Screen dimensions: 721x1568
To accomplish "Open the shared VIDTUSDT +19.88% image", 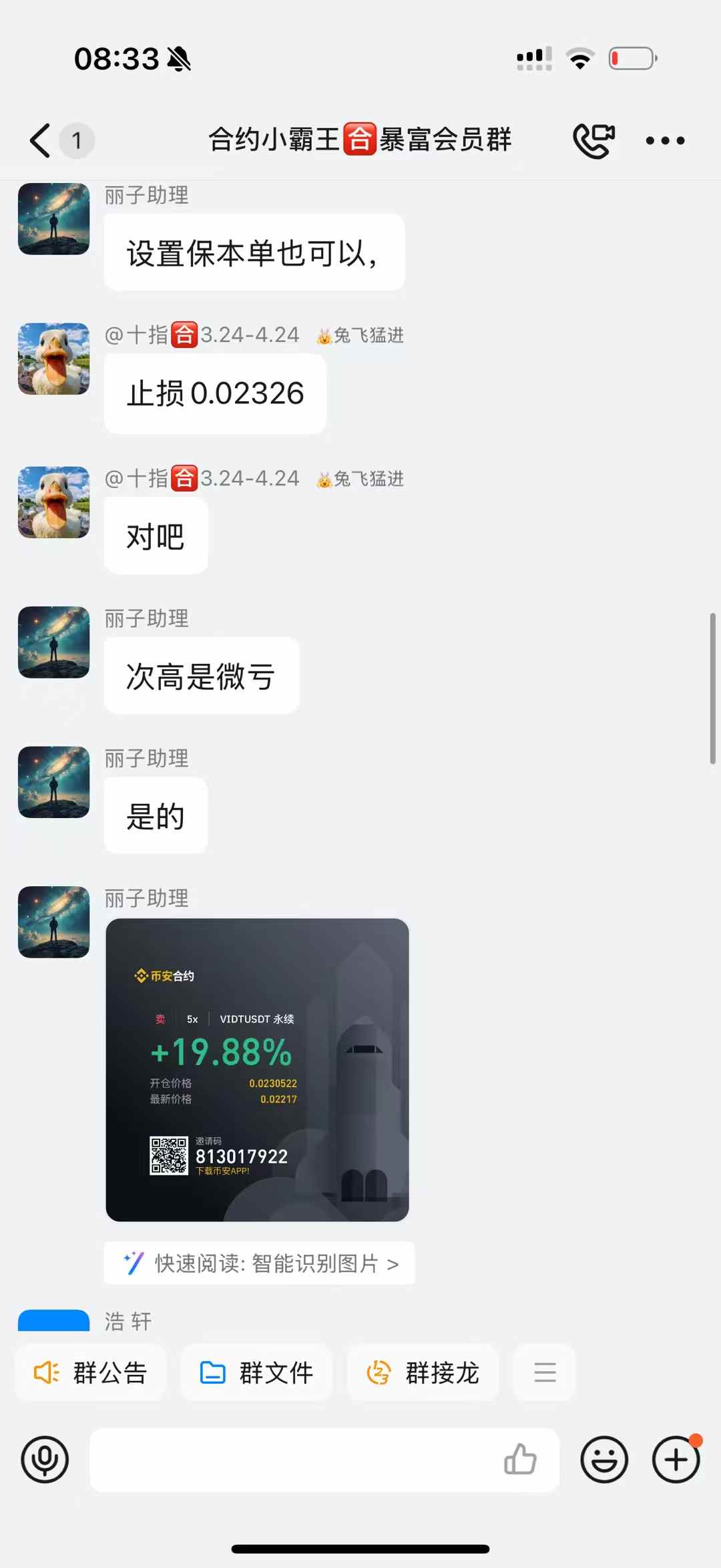I will point(257,1070).
